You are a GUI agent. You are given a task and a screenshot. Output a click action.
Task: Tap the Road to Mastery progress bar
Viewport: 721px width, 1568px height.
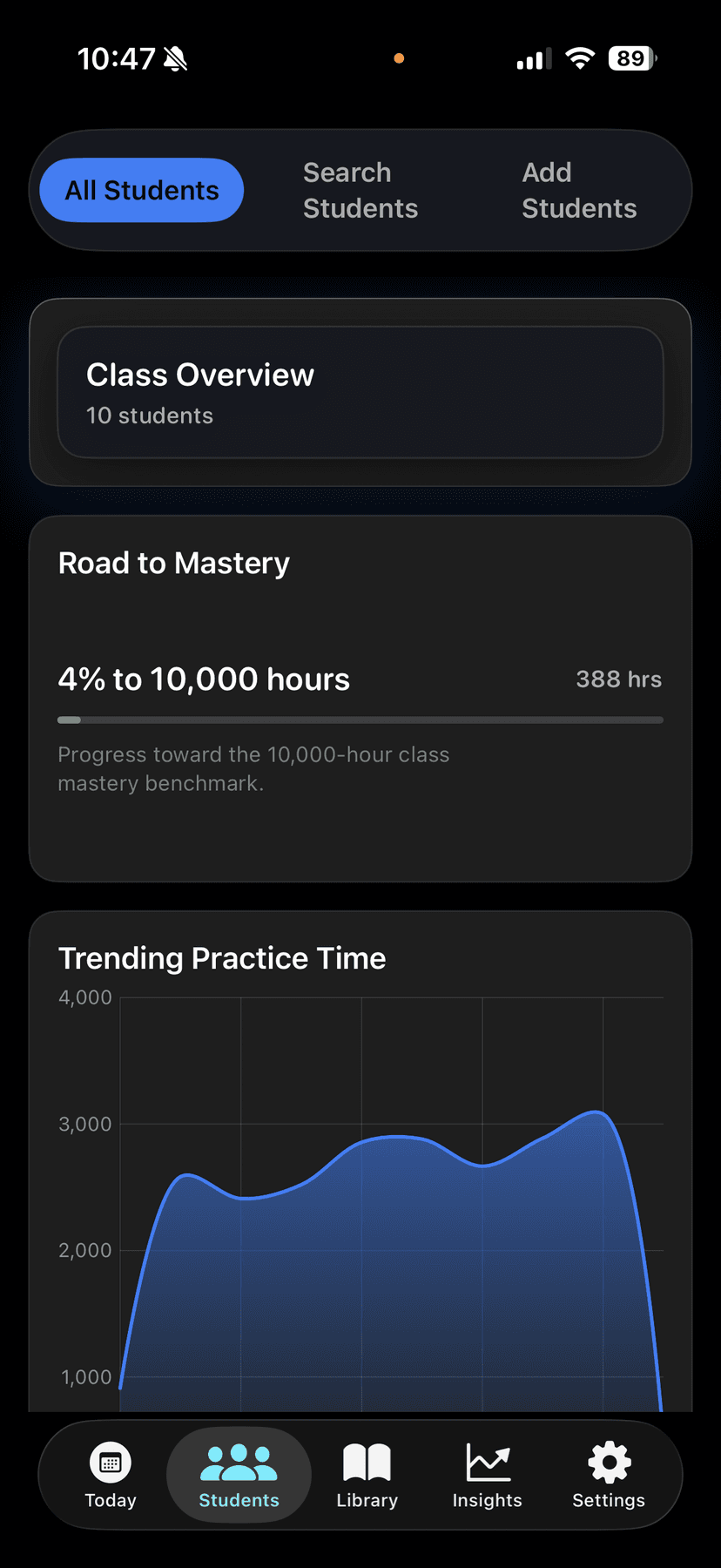pyautogui.click(x=360, y=720)
